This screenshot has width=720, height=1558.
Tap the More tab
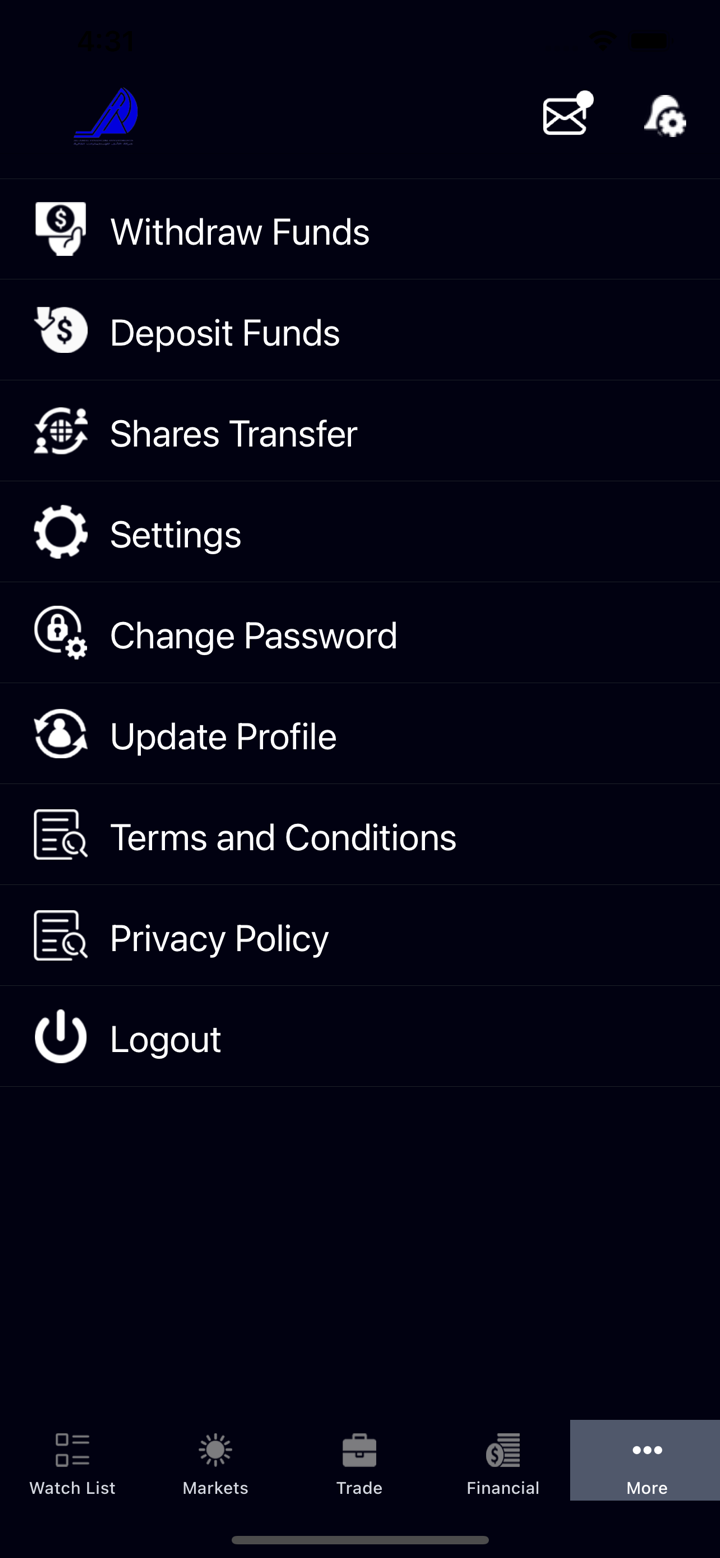click(x=646, y=1462)
